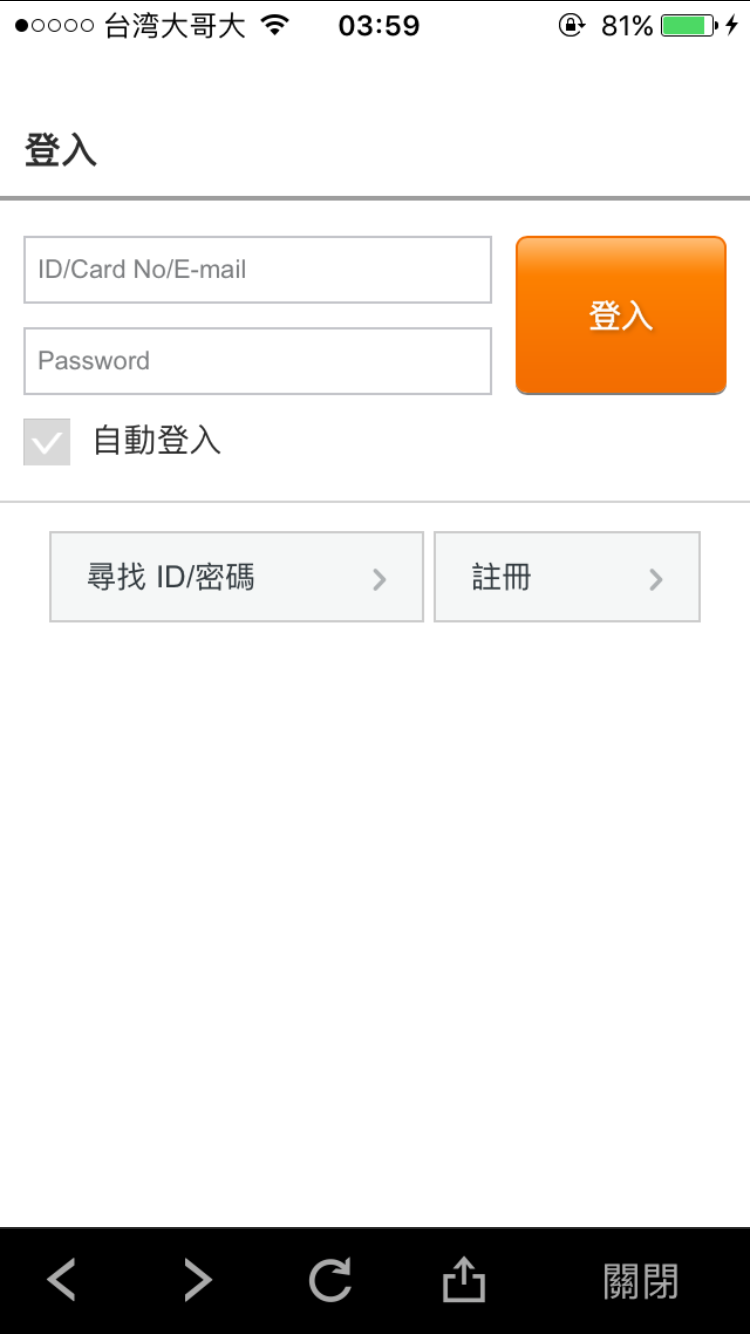Tap the orange 登入 button
Image resolution: width=750 pixels, height=1334 pixels.
click(621, 315)
